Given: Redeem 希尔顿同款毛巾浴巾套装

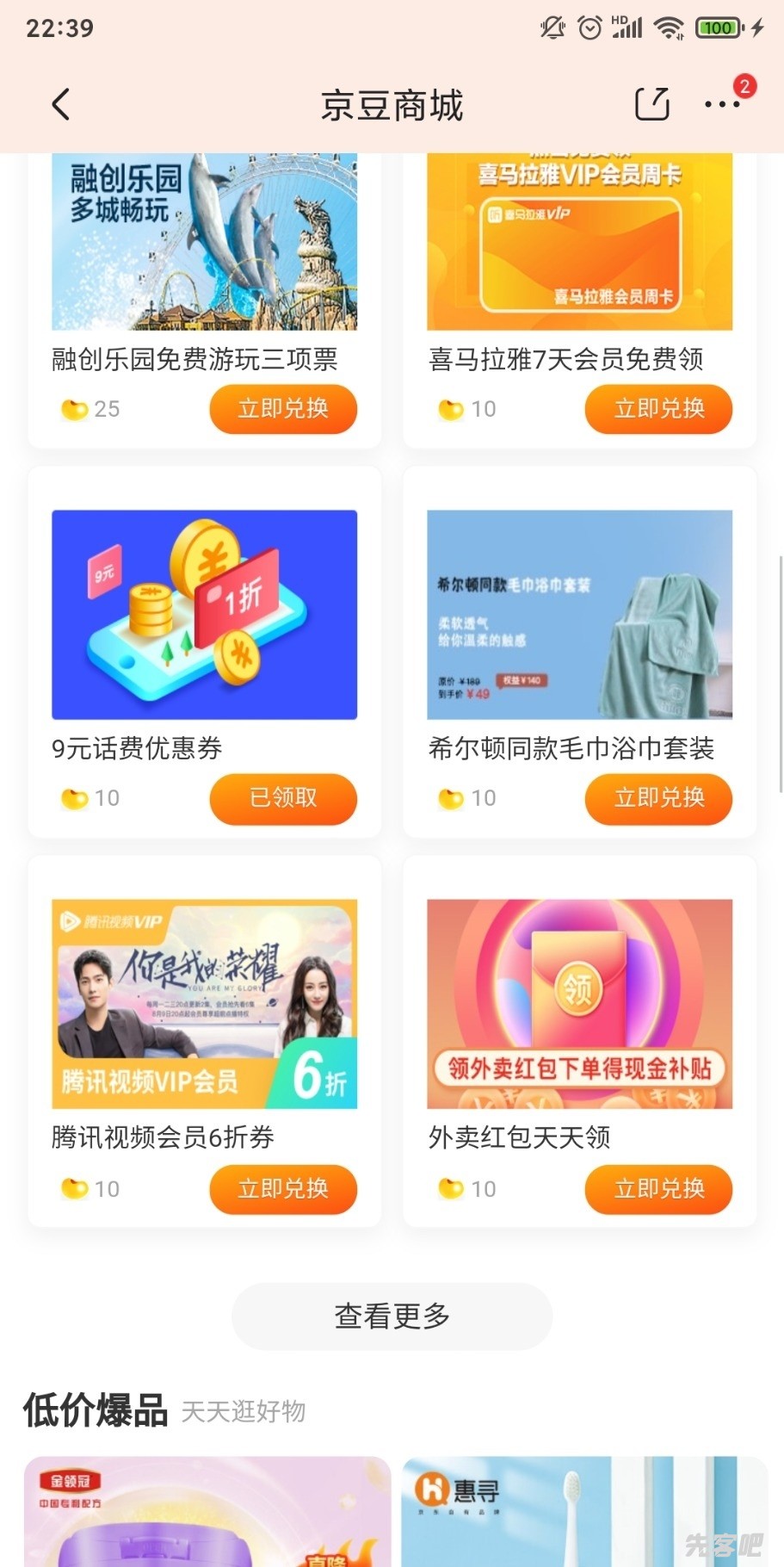Looking at the screenshot, I should click(658, 798).
